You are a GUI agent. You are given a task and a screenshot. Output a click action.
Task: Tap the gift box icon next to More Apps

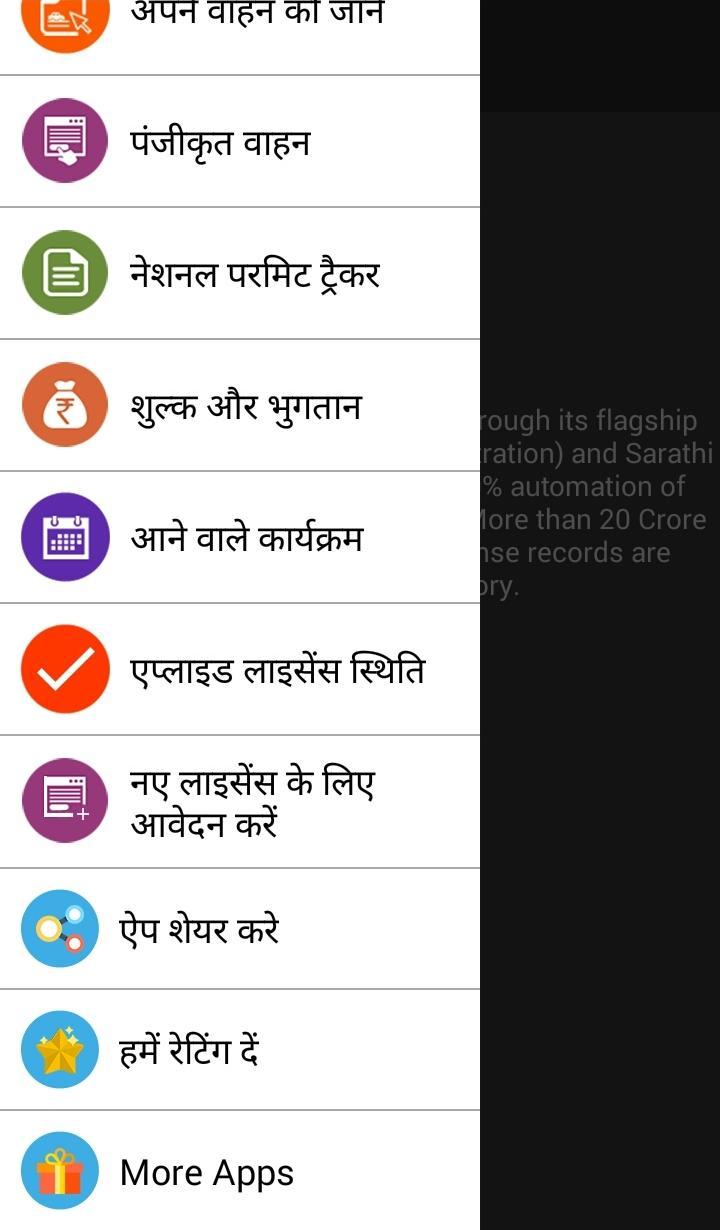point(59,1172)
